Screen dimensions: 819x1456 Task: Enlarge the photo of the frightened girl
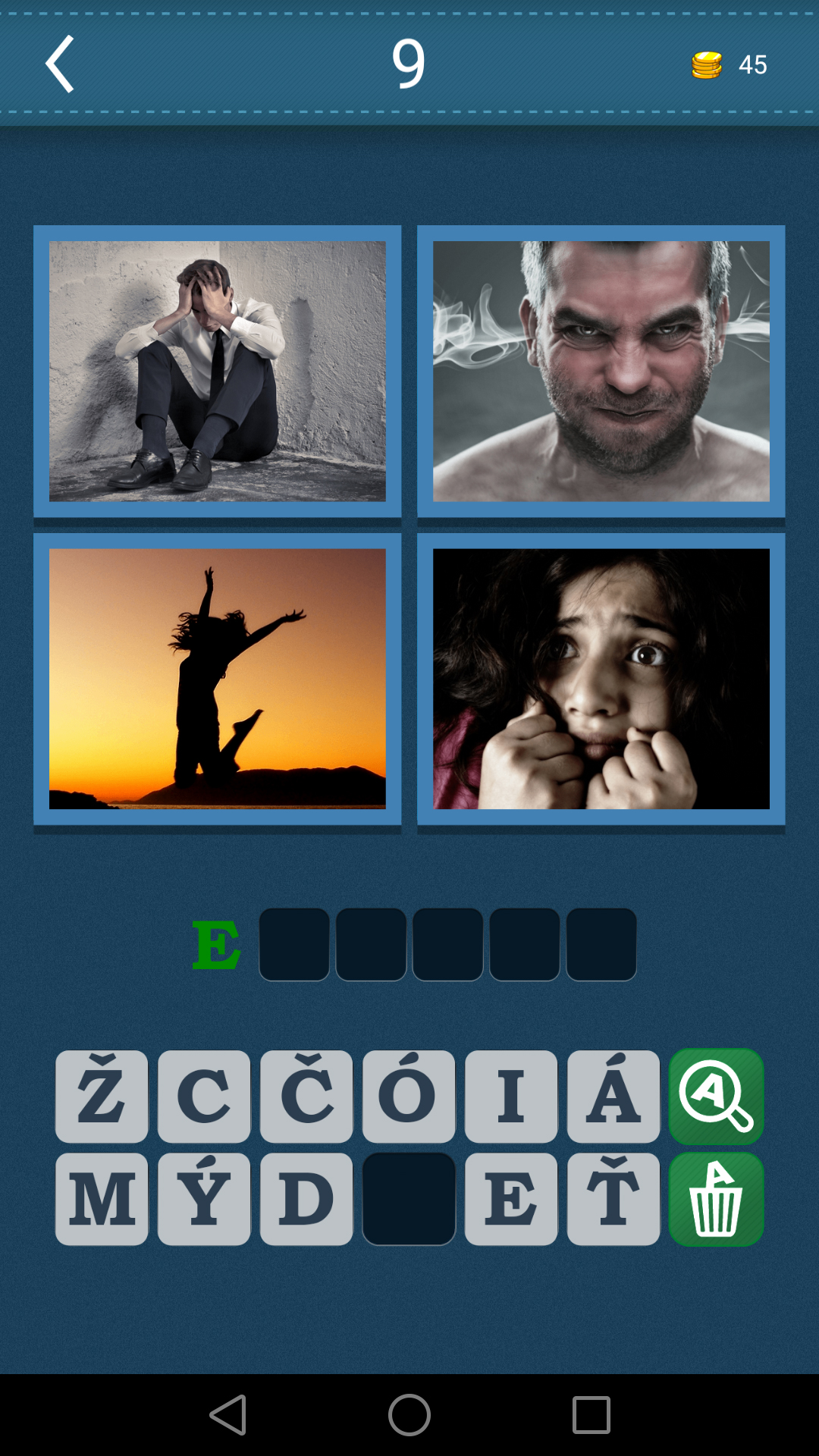point(601,679)
